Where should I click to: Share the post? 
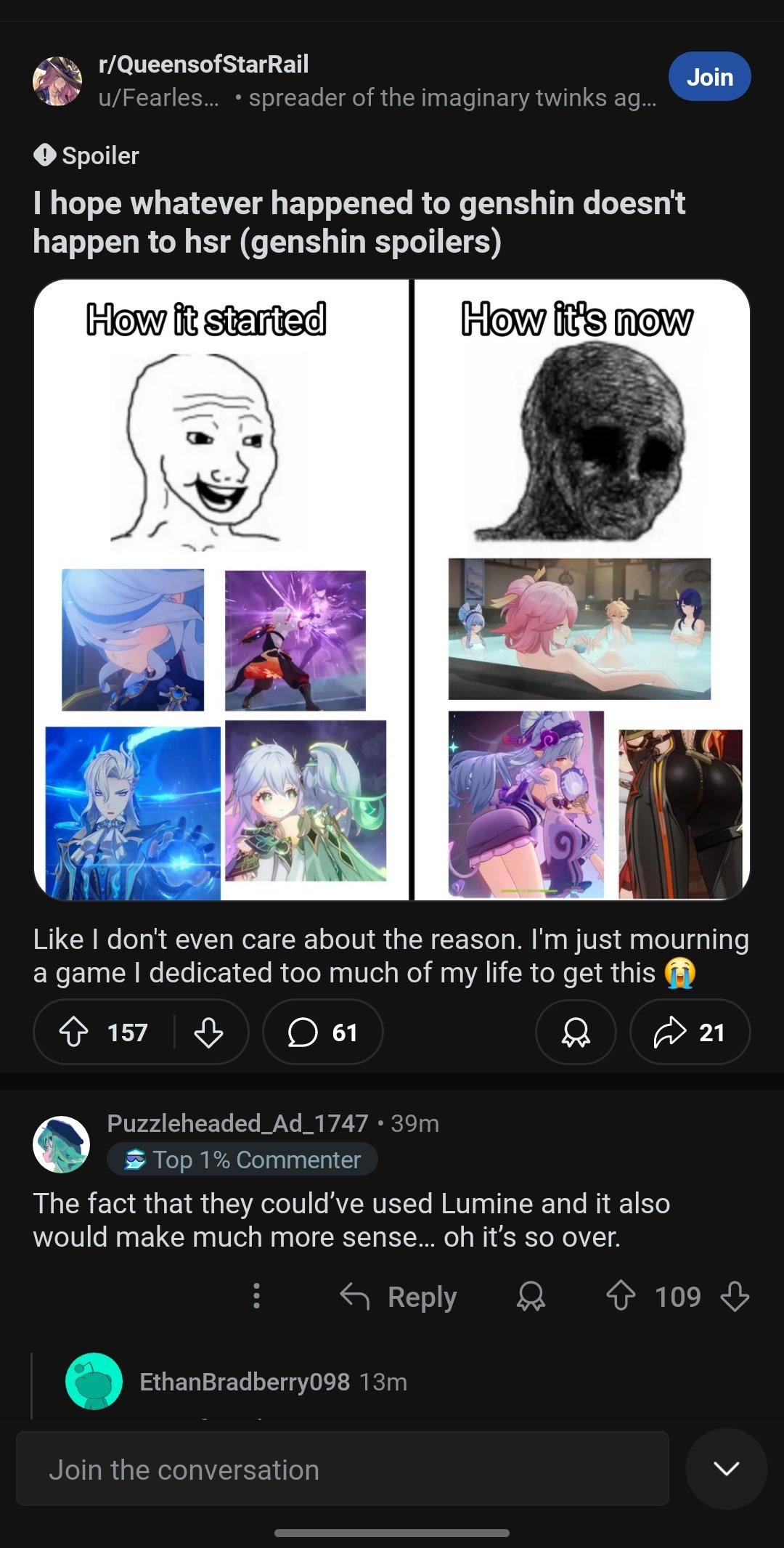coord(690,1032)
